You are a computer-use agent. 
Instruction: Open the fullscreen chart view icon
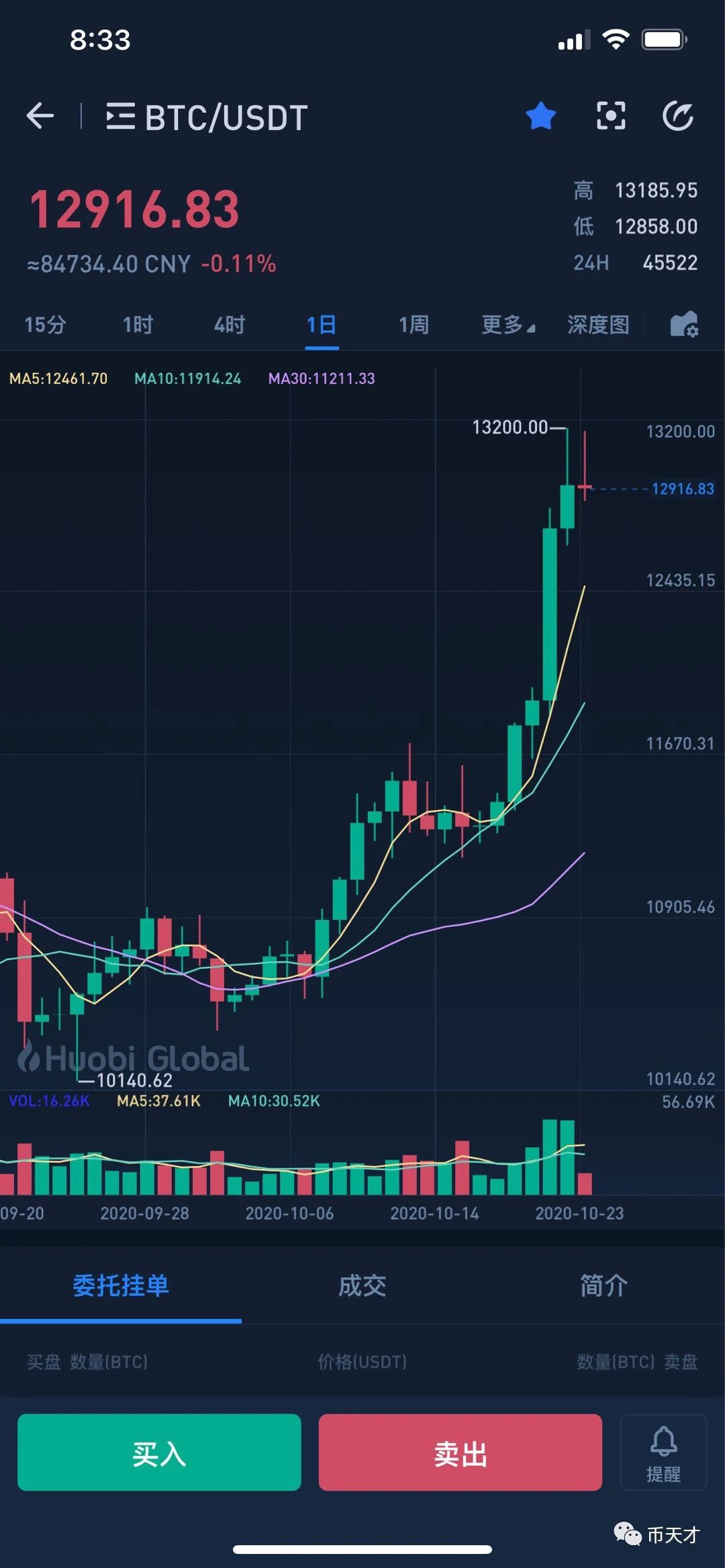(611, 116)
